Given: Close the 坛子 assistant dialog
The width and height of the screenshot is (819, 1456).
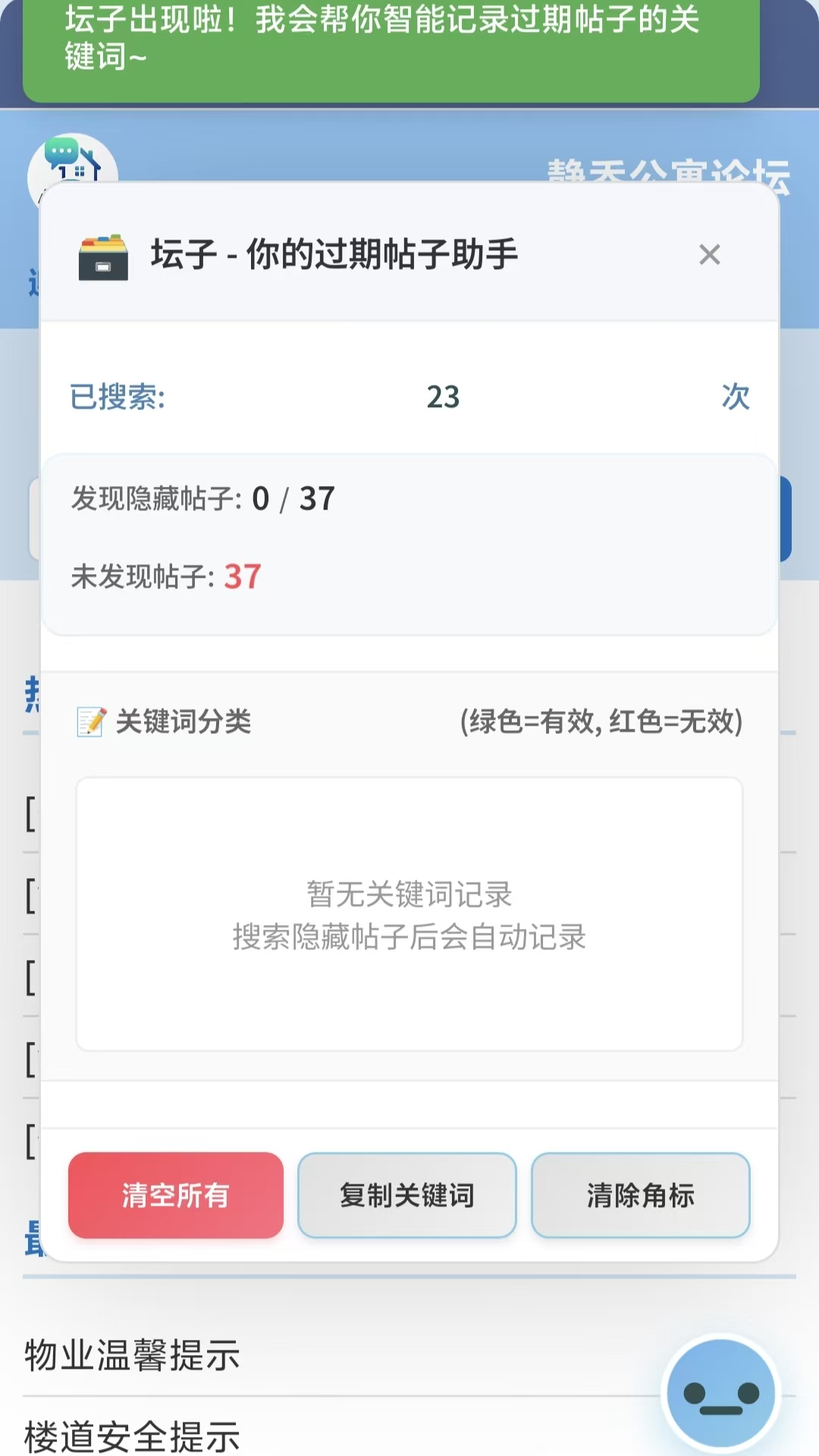Looking at the screenshot, I should (x=709, y=255).
